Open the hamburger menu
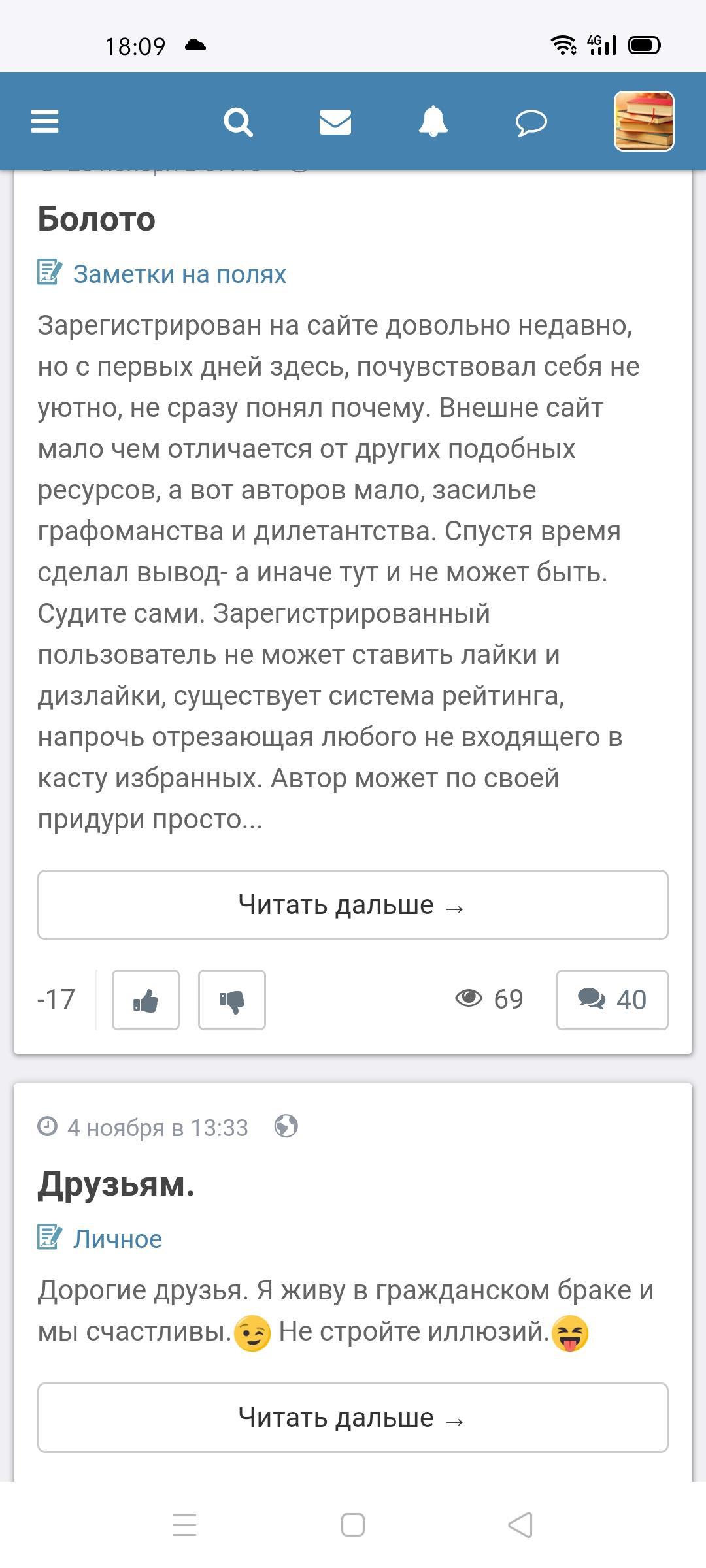The image size is (706, 1568). click(44, 122)
